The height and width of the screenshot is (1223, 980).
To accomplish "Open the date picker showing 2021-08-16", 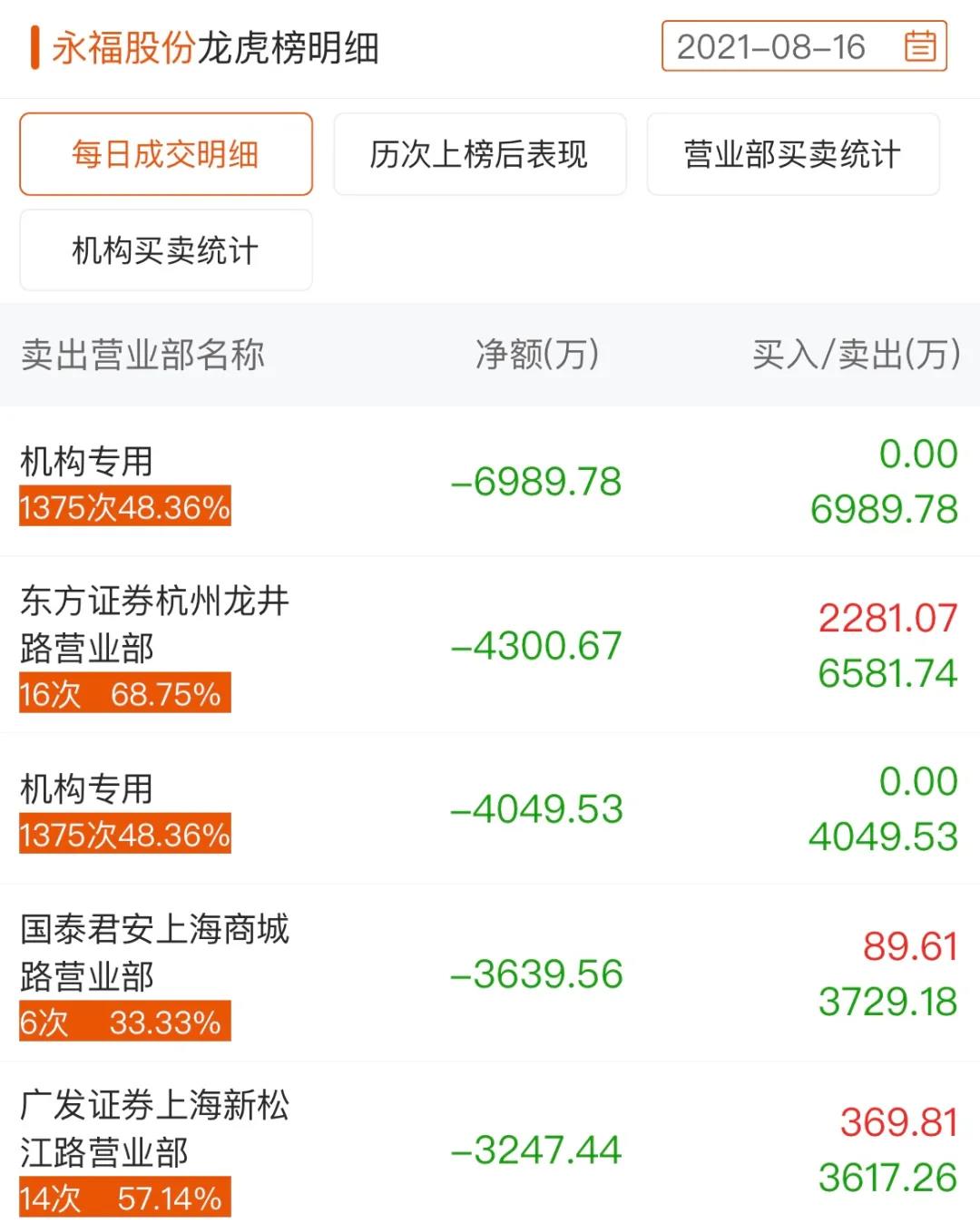I will [804, 46].
